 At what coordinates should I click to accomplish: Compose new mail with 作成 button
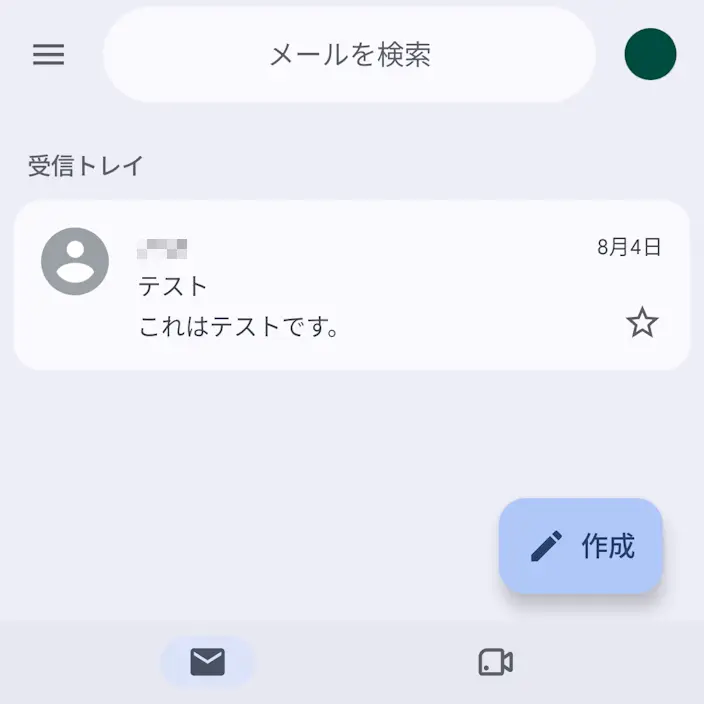[x=581, y=546]
